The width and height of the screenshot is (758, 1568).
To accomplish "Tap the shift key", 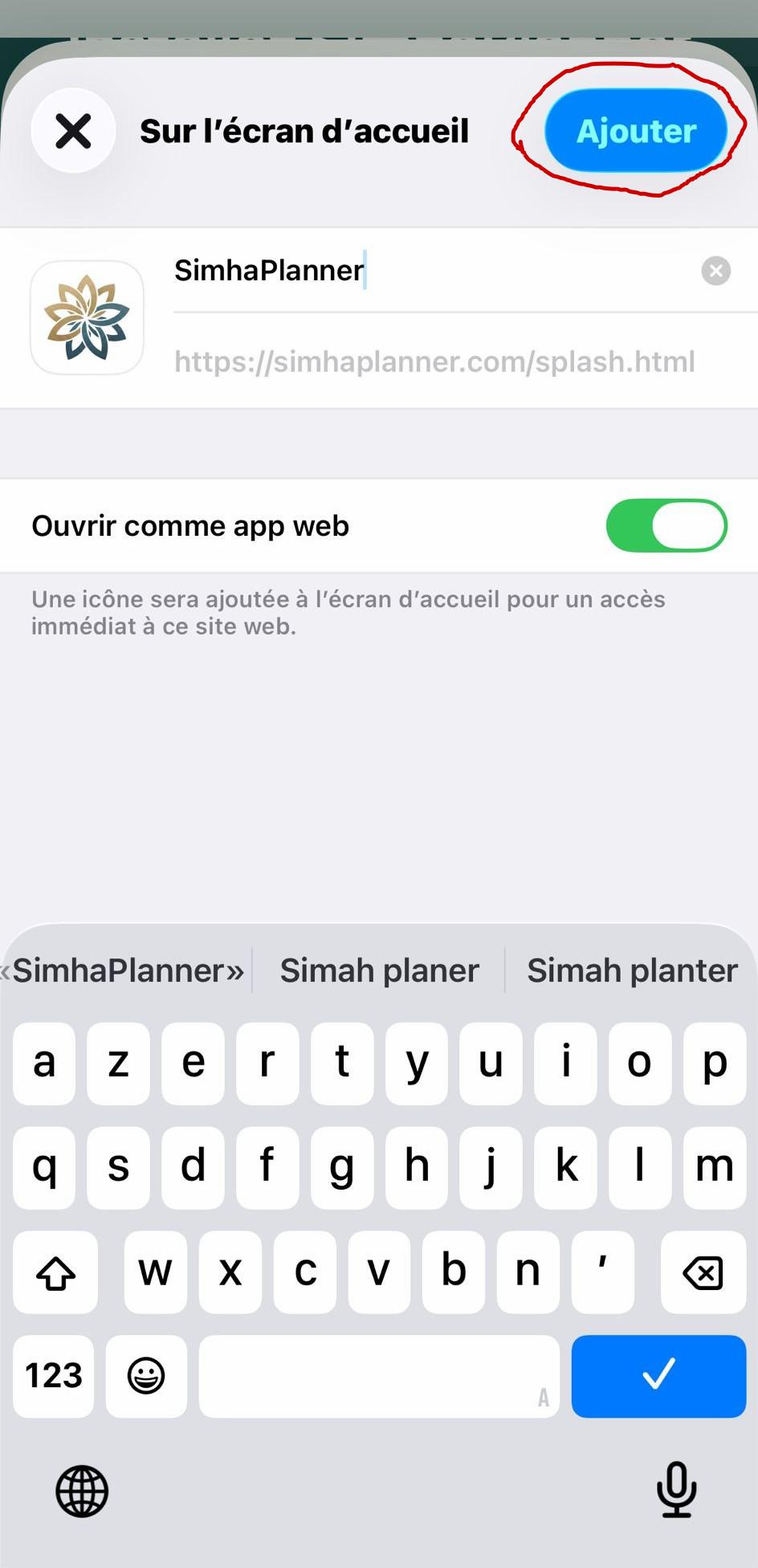I will (x=55, y=1272).
